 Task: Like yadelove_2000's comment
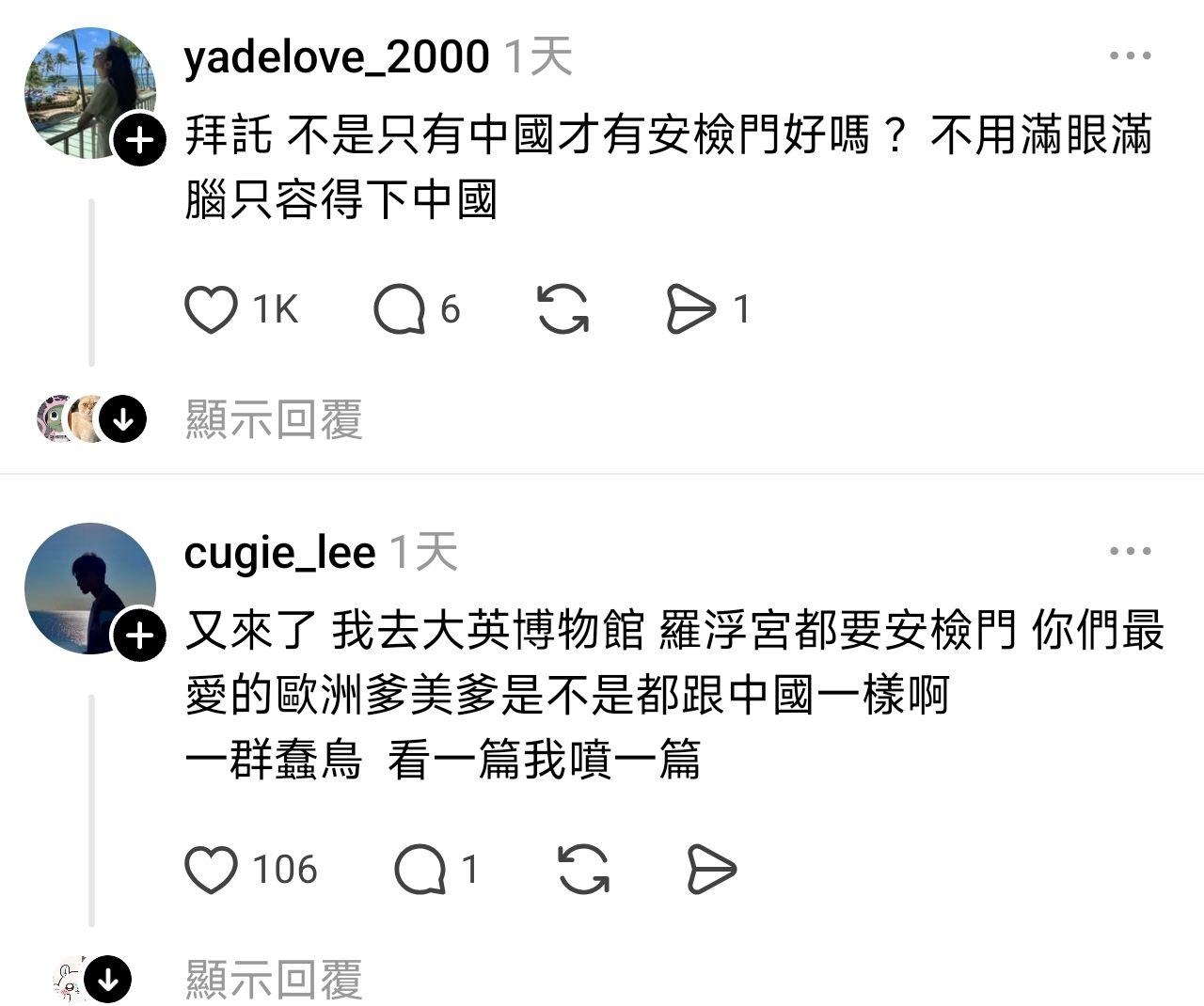pos(211,310)
